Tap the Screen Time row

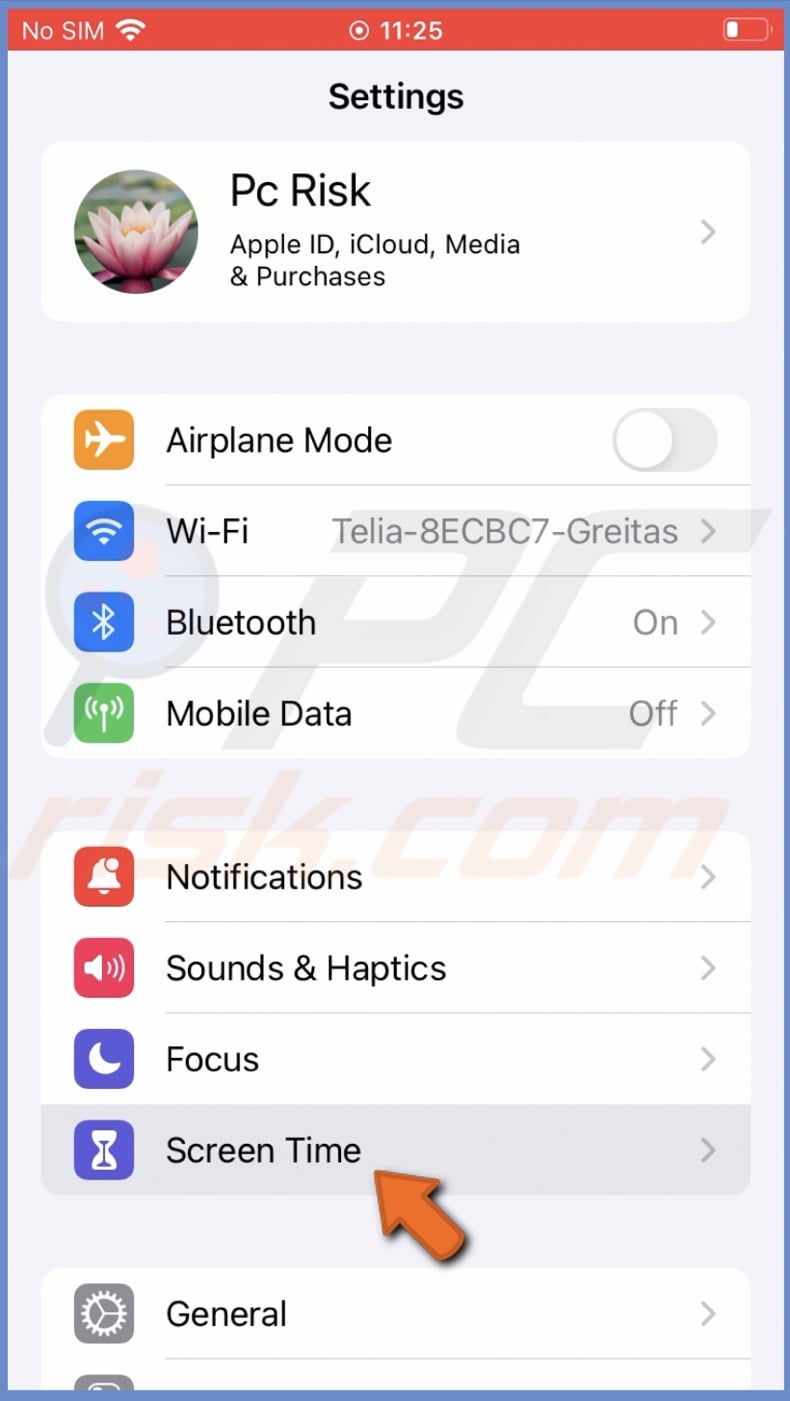[395, 1150]
